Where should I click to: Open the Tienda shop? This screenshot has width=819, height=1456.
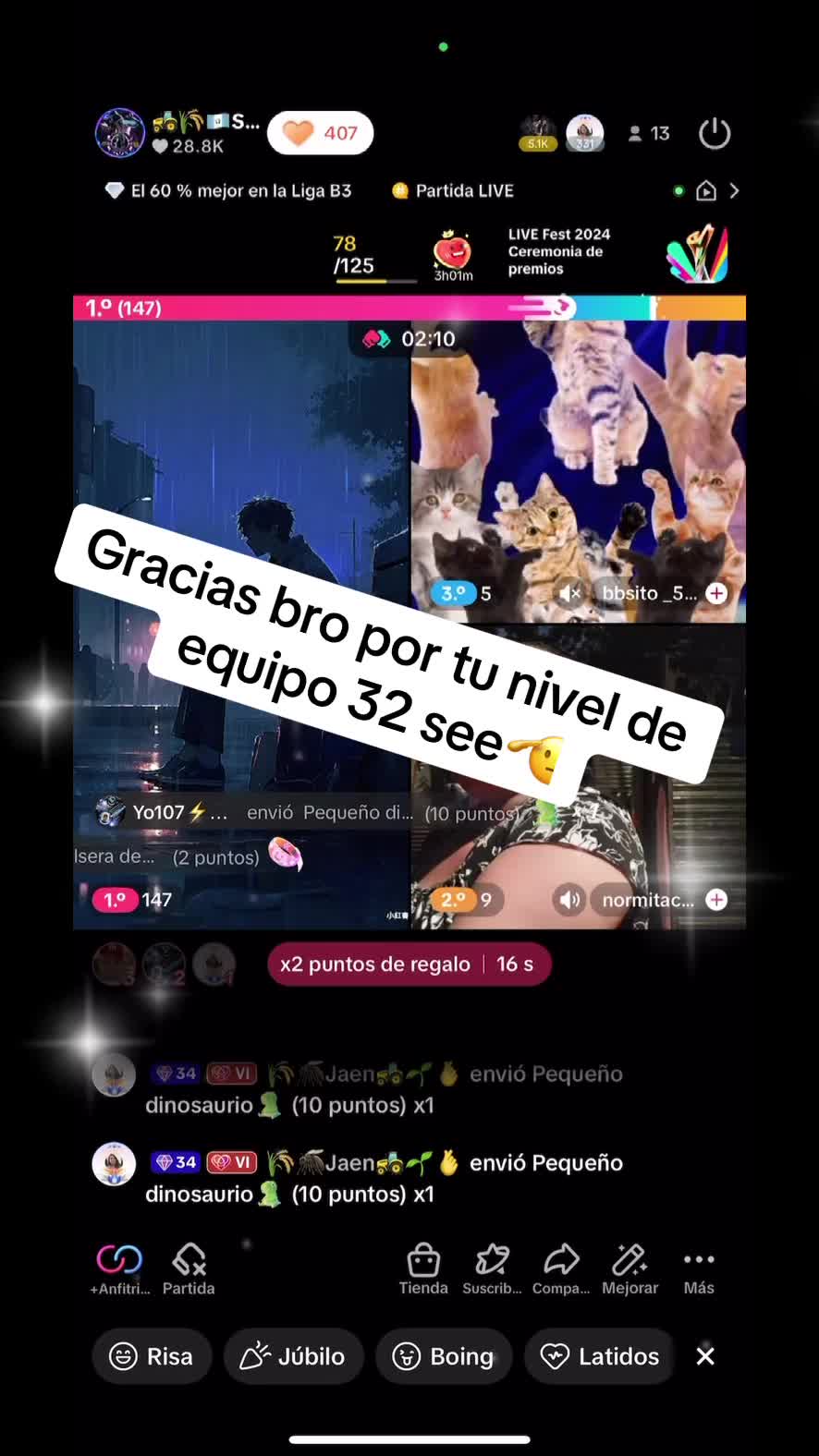coord(423,1269)
